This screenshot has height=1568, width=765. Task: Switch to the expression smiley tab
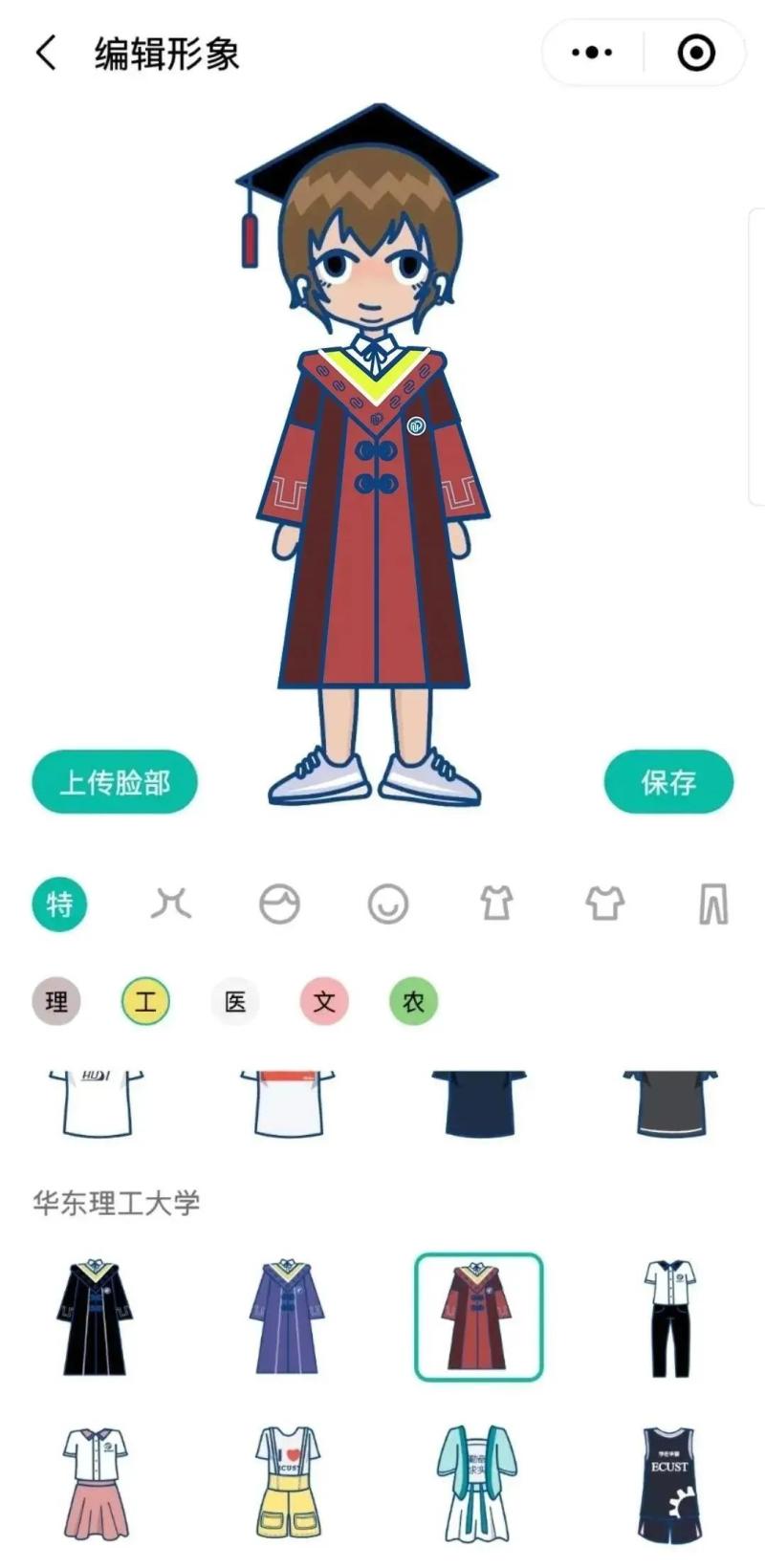(x=388, y=904)
